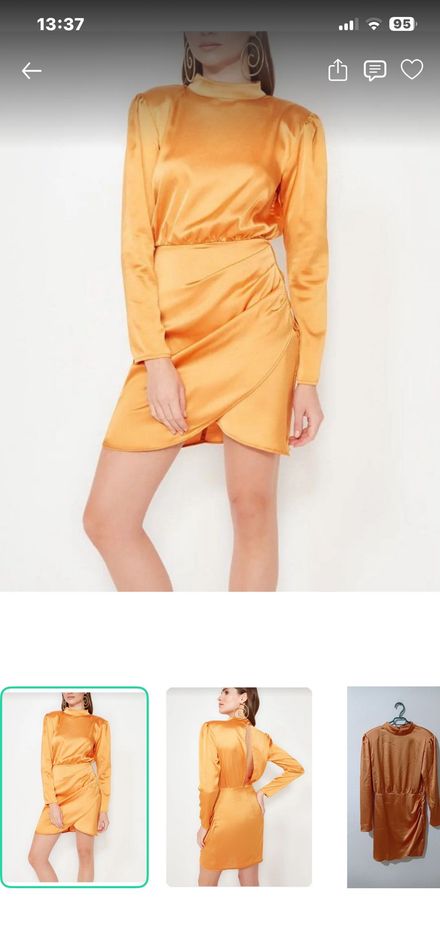Add the dress to favorites with heart
Viewport: 440px width, 952px height.
411,70
